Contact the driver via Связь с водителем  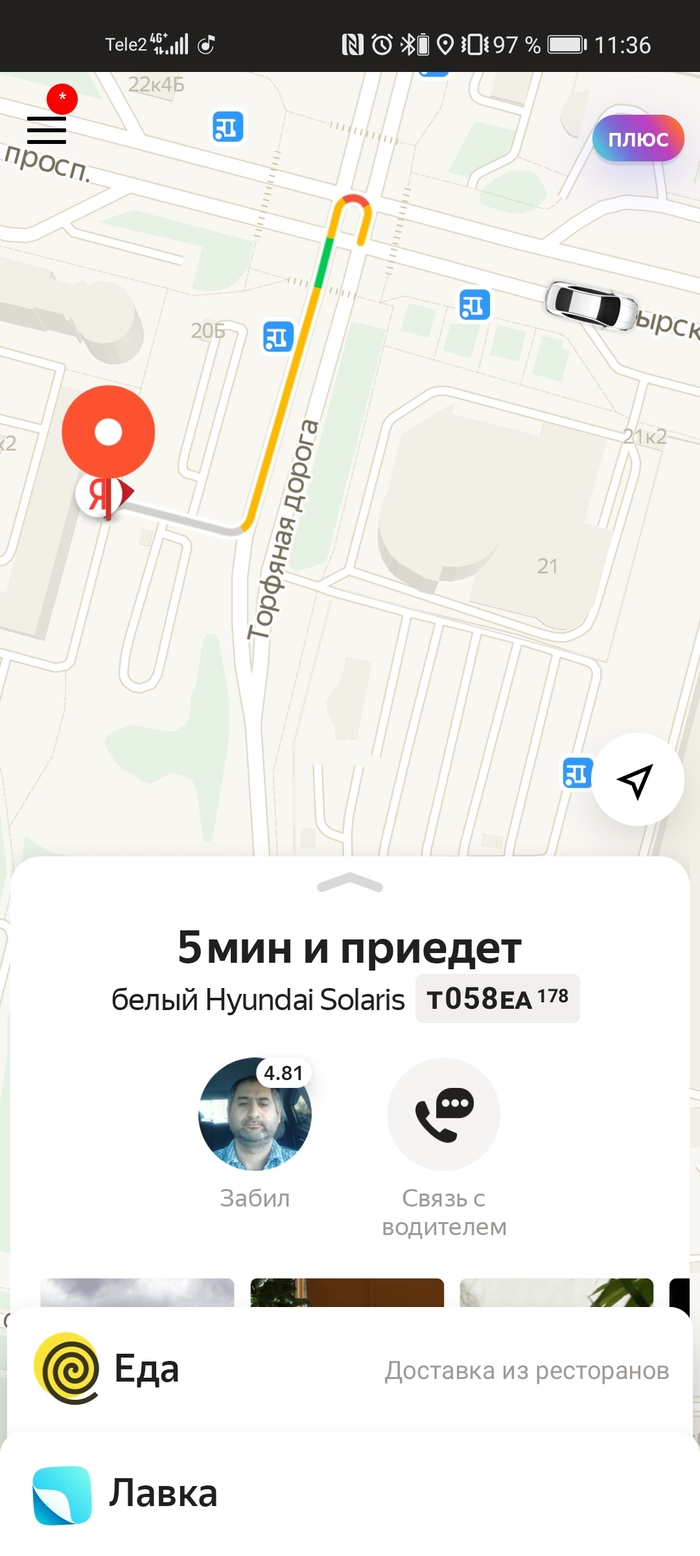(443, 1114)
